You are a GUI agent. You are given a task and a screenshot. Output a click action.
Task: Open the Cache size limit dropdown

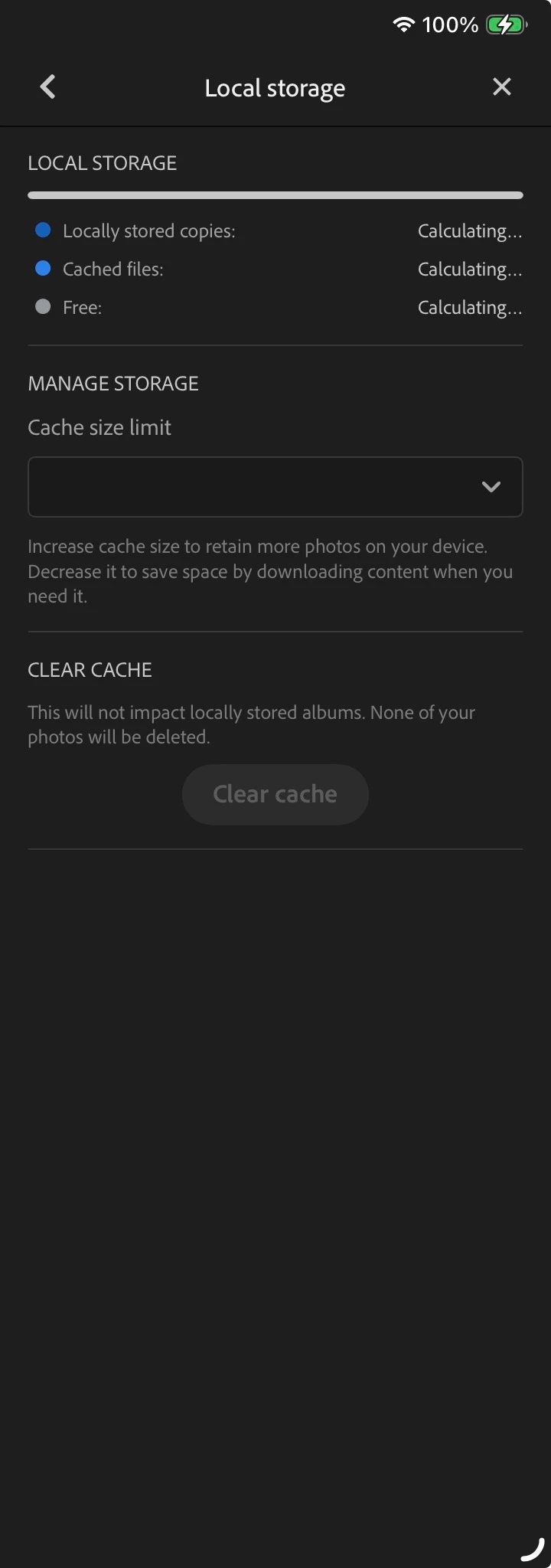coord(275,487)
